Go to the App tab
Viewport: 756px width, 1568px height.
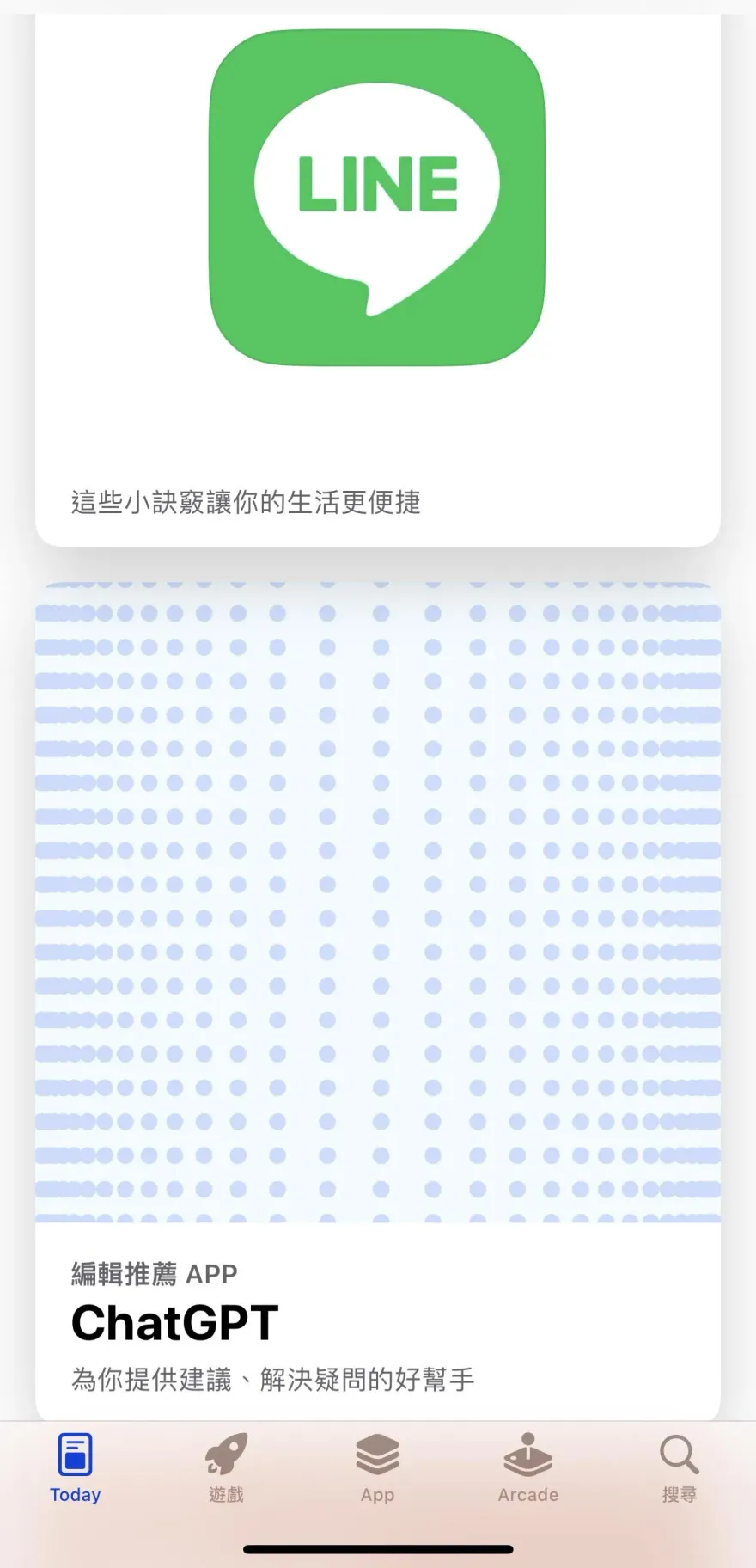(x=377, y=1468)
